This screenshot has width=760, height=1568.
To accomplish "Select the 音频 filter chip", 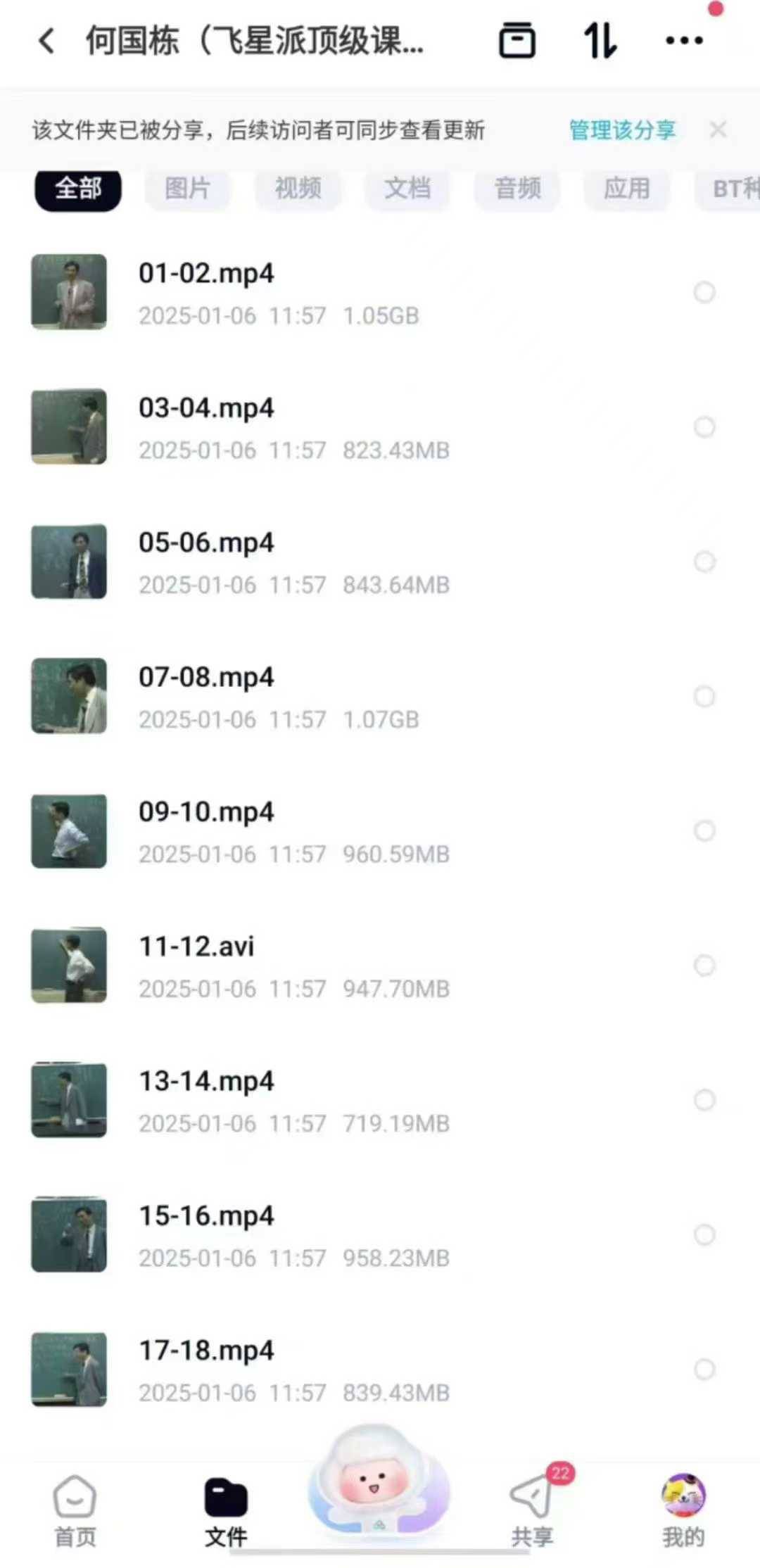I will (x=517, y=189).
